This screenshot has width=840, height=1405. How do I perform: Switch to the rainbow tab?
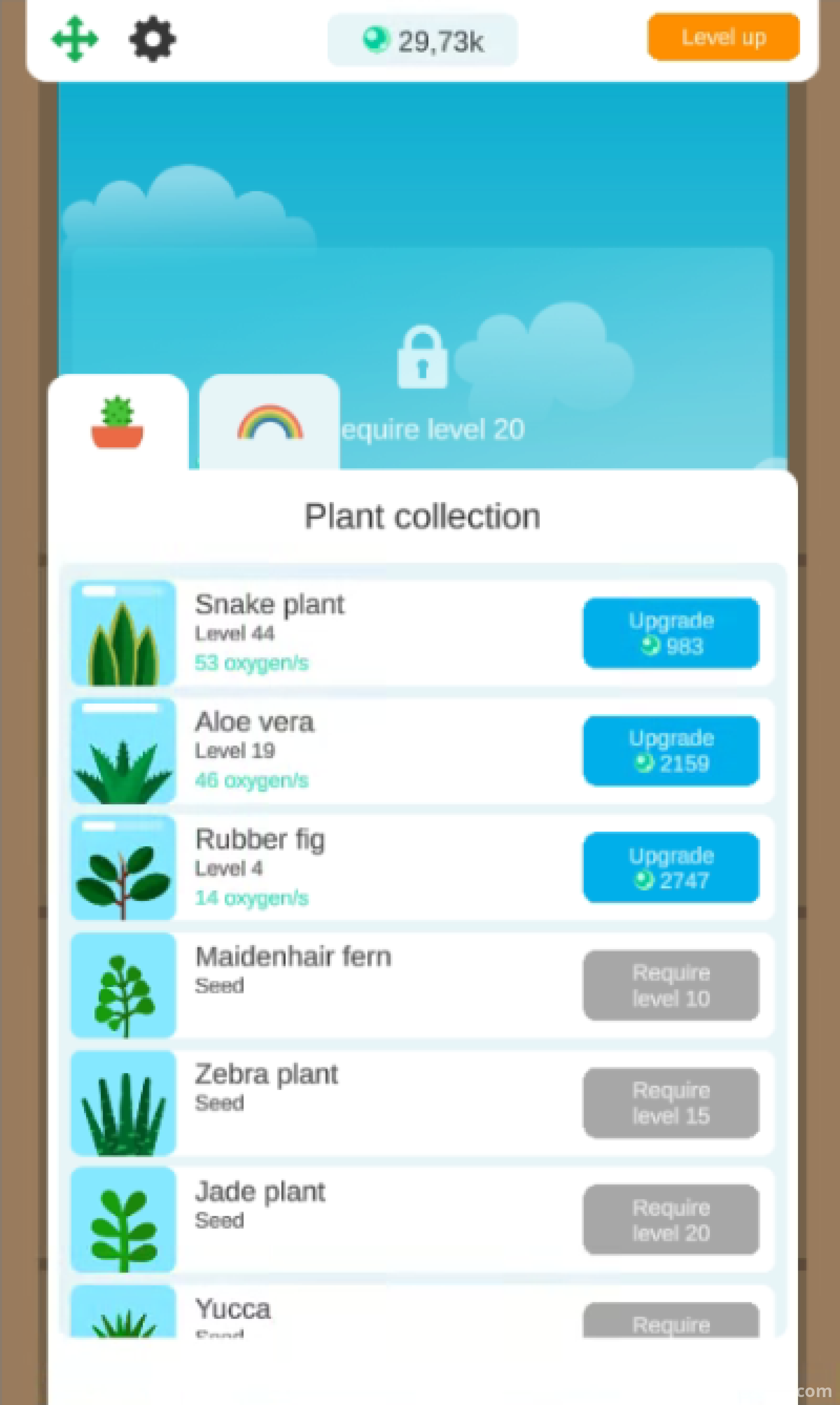[x=269, y=423]
